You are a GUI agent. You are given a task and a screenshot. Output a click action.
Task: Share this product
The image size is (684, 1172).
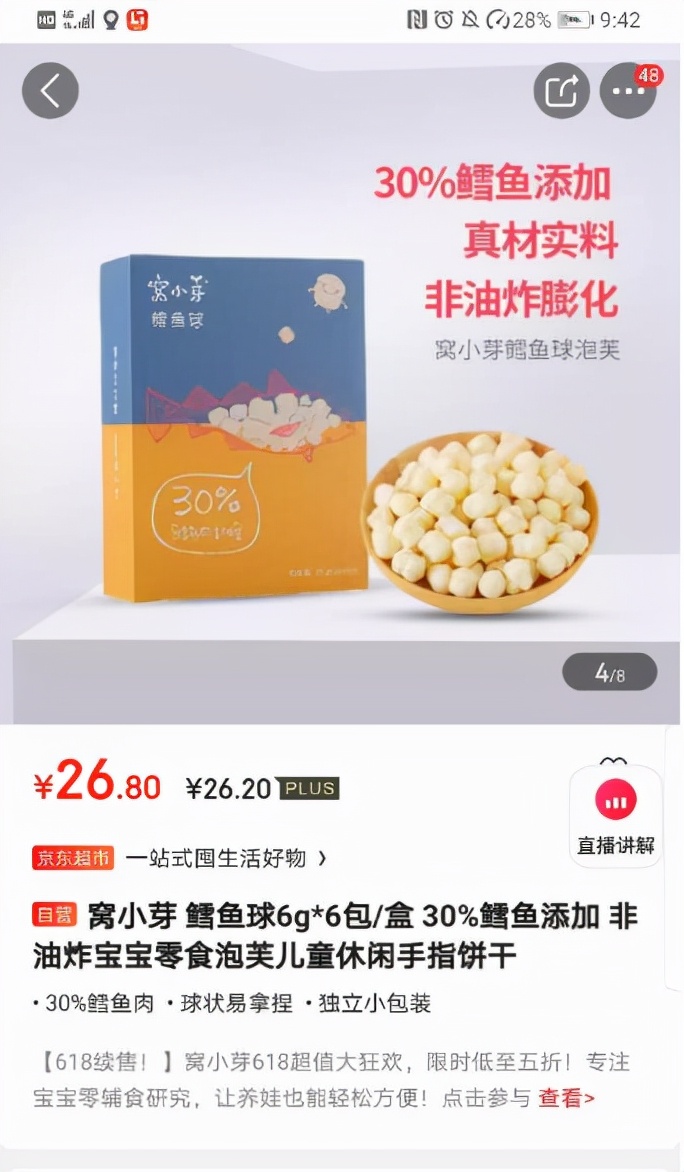click(561, 91)
